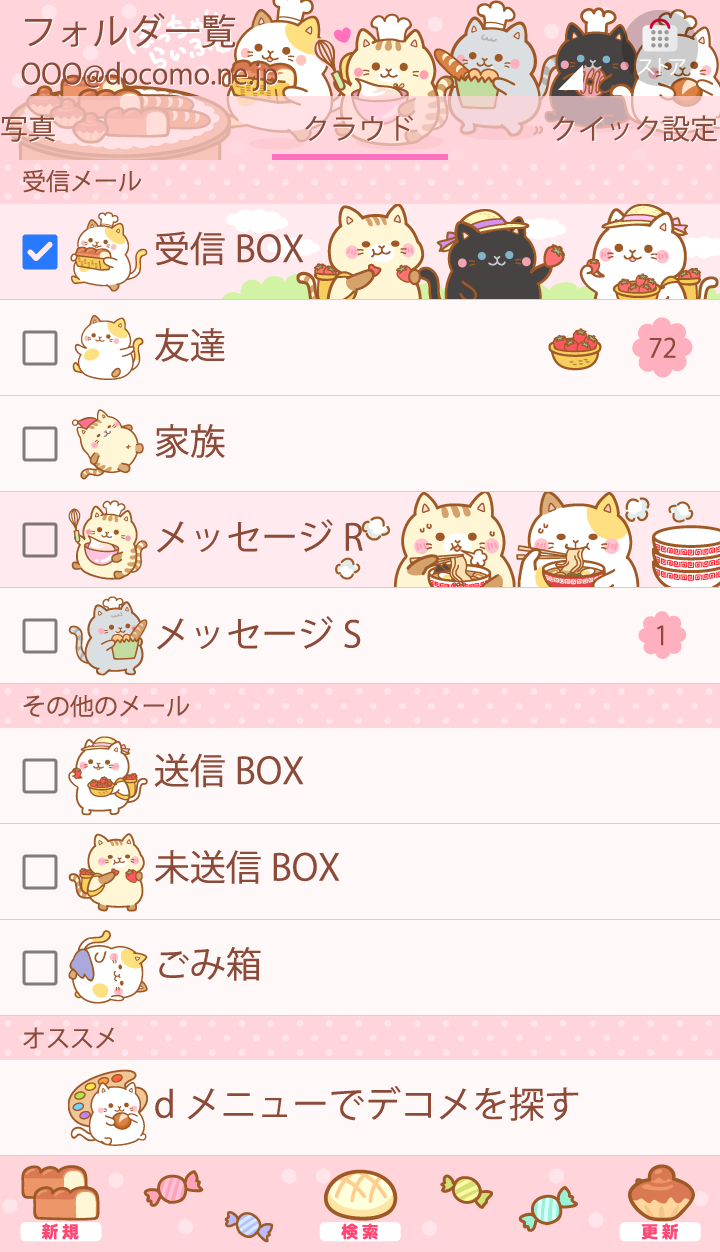Create a new mail with 新規
Image resolution: width=720 pixels, height=1252 pixels.
coord(60,1203)
